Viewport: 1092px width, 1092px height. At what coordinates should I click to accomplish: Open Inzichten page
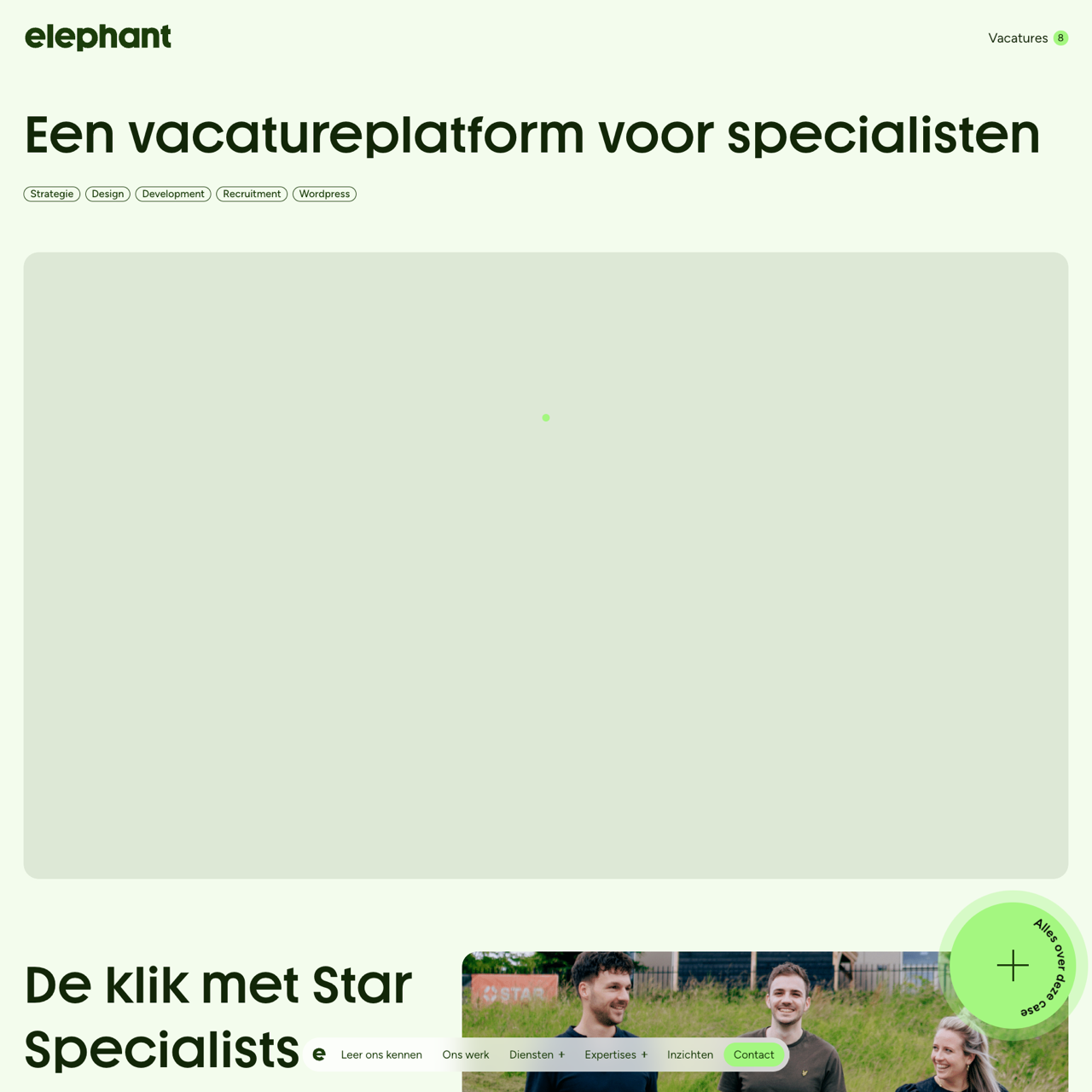690,1054
